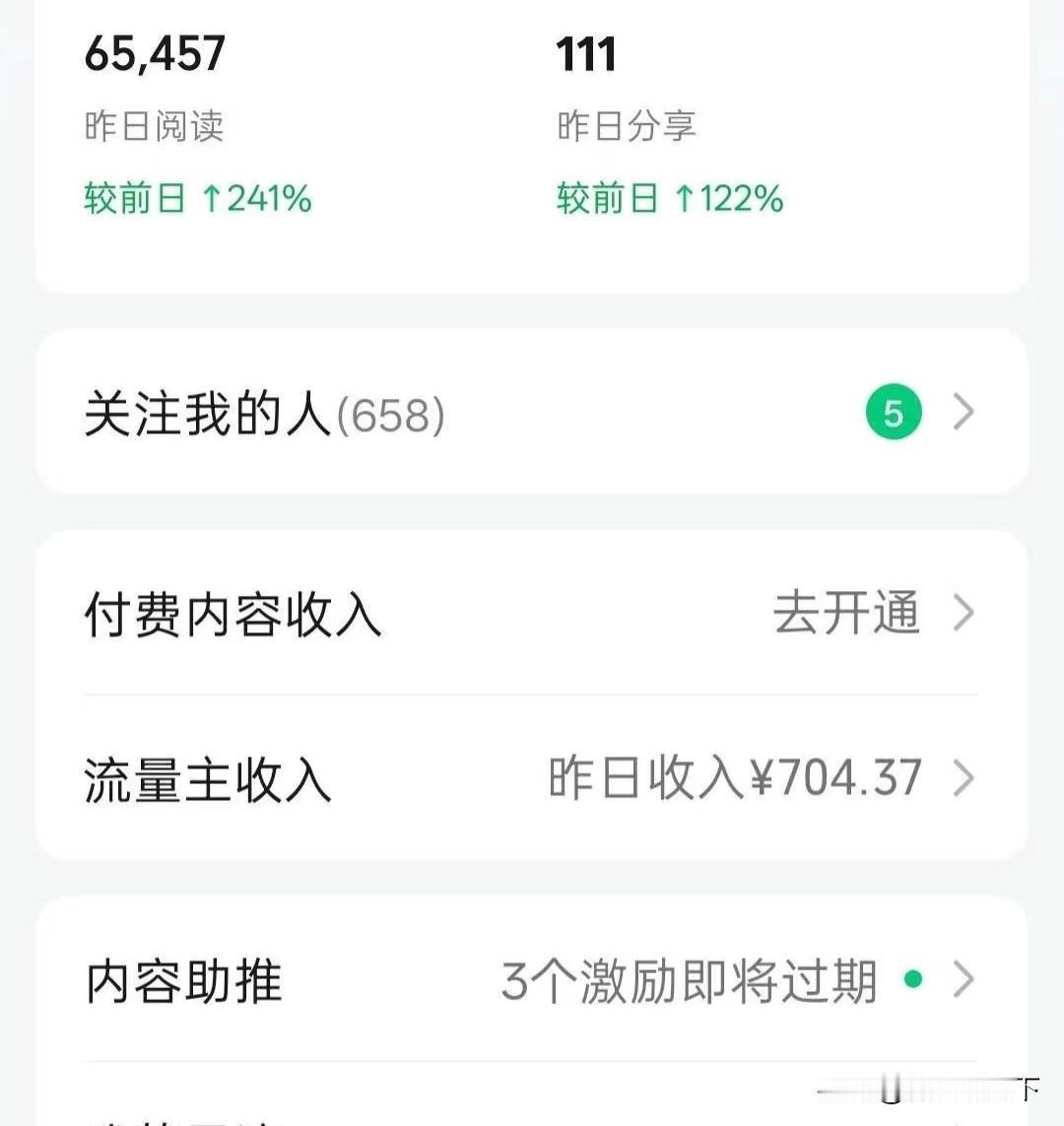Click the 较前日↑122% growth indicator
1064x1126 pixels.
pos(668,199)
